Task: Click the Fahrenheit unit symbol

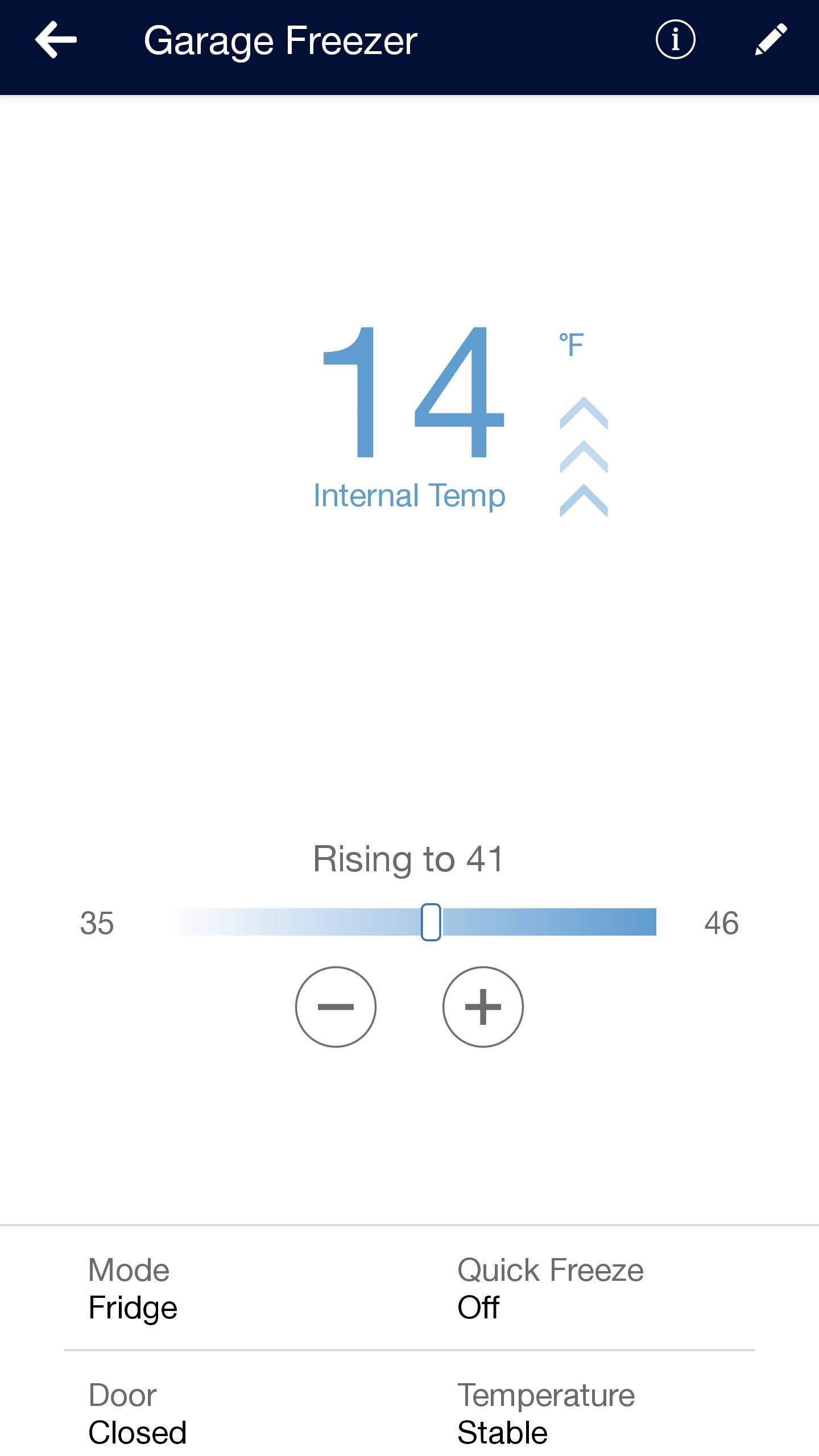Action: tap(570, 343)
